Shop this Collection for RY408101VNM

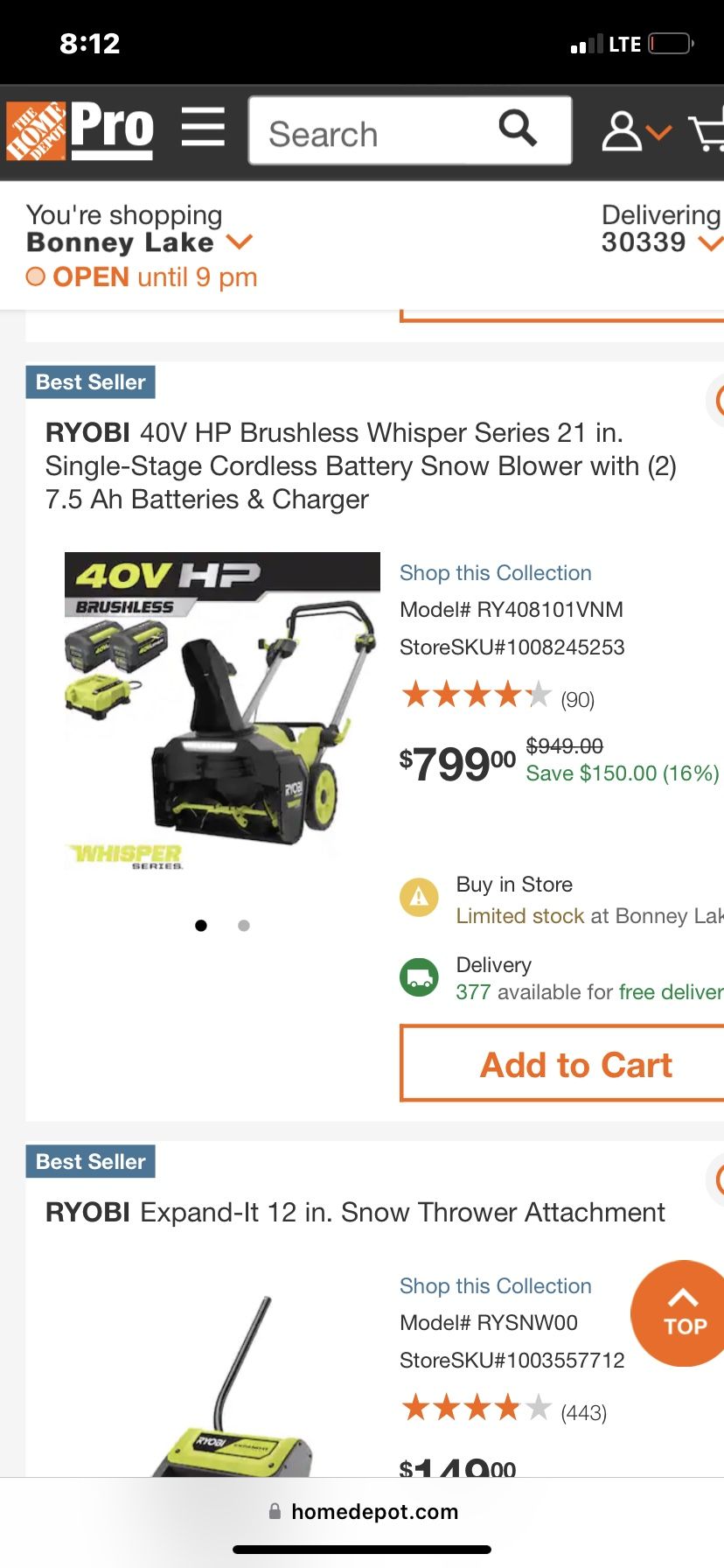495,573
